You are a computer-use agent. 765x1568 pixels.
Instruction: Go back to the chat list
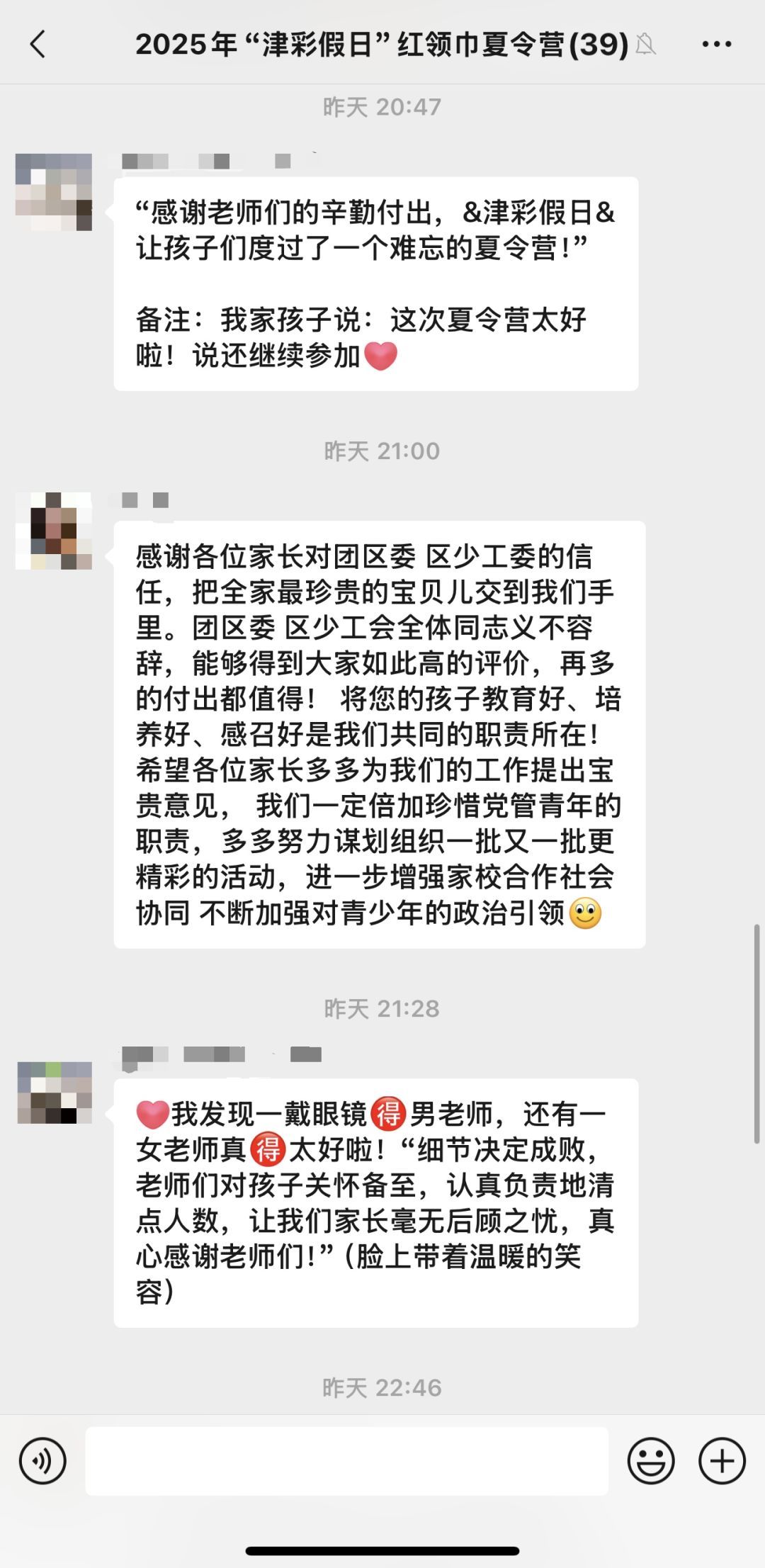click(38, 44)
